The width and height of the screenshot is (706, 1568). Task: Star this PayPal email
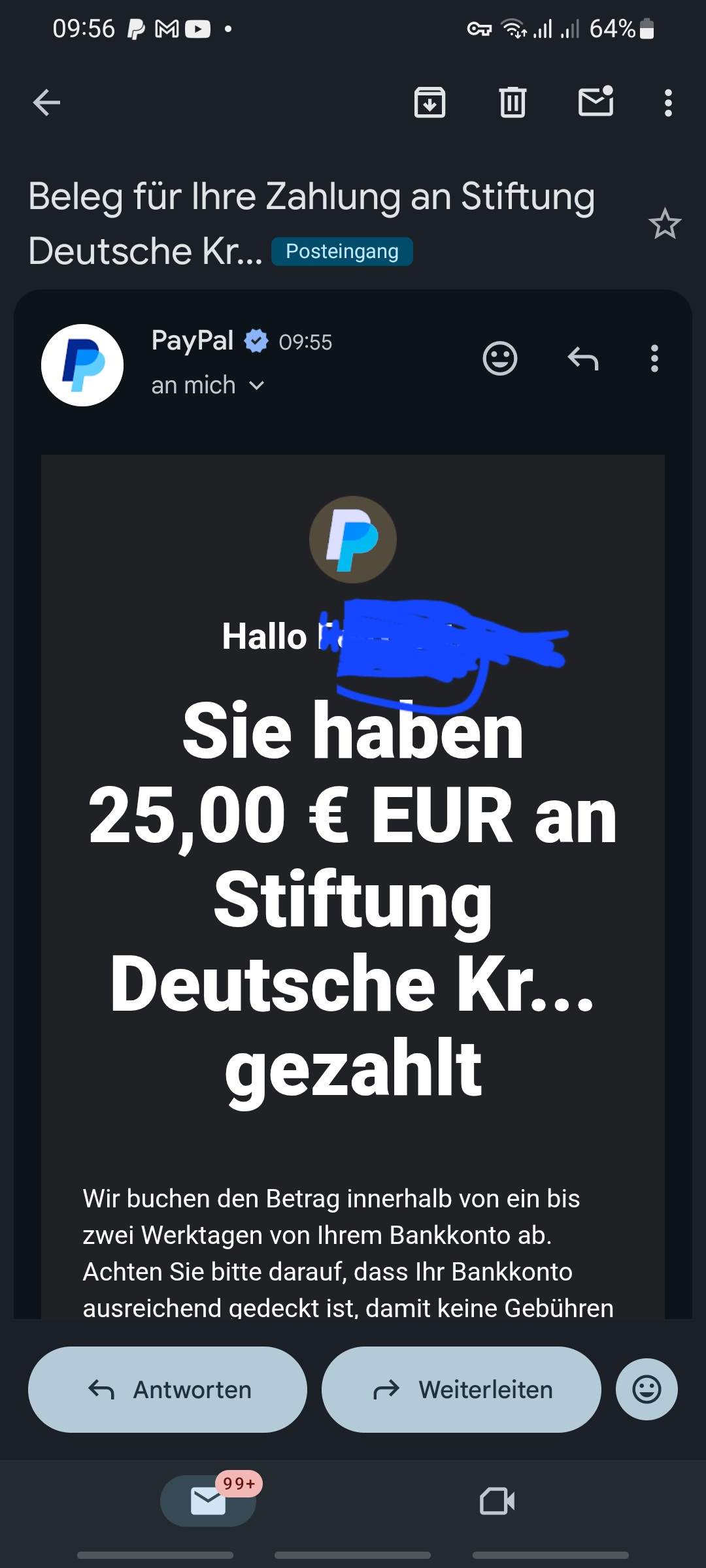pyautogui.click(x=665, y=224)
